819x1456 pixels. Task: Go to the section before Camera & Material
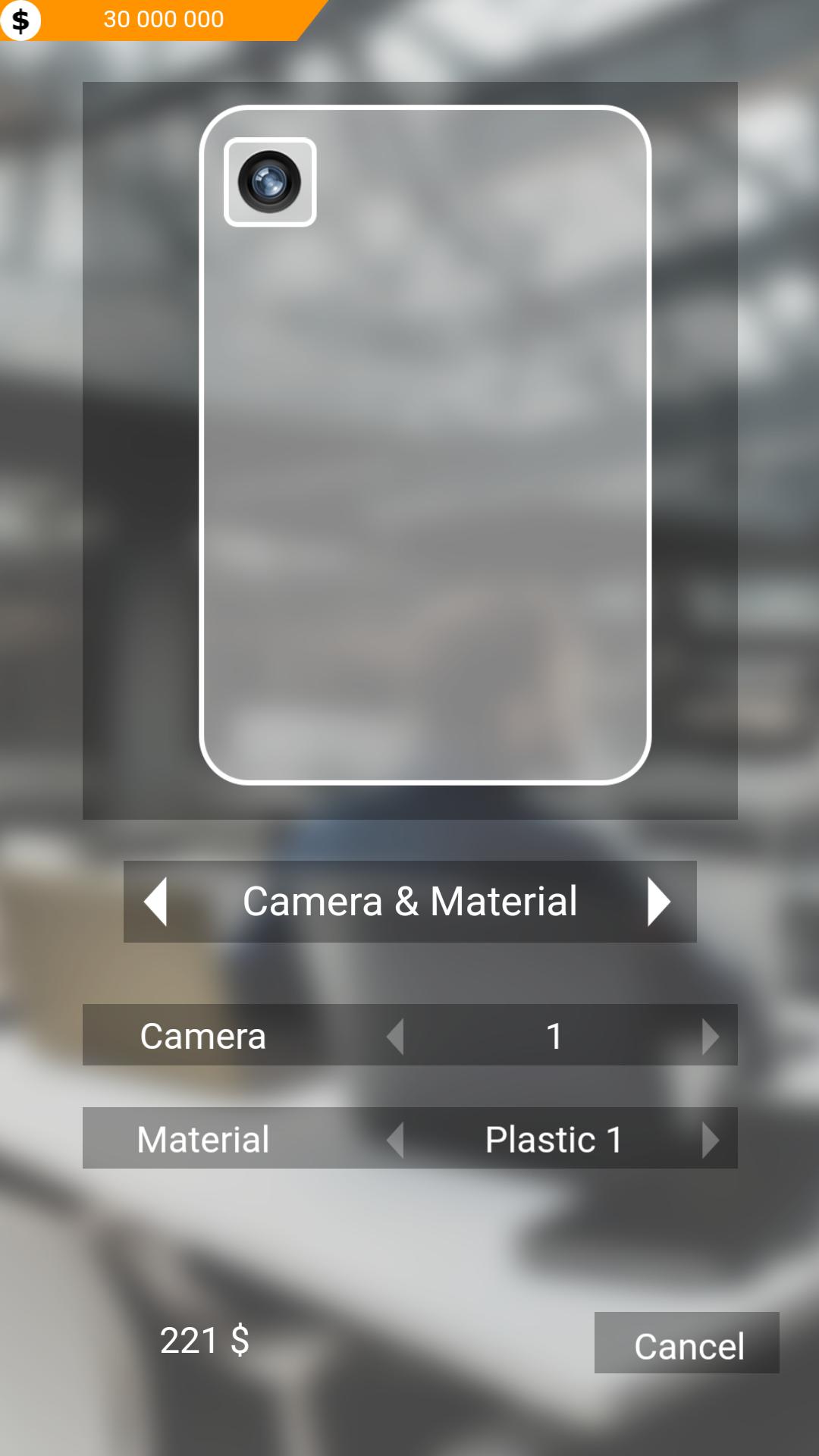point(155,902)
